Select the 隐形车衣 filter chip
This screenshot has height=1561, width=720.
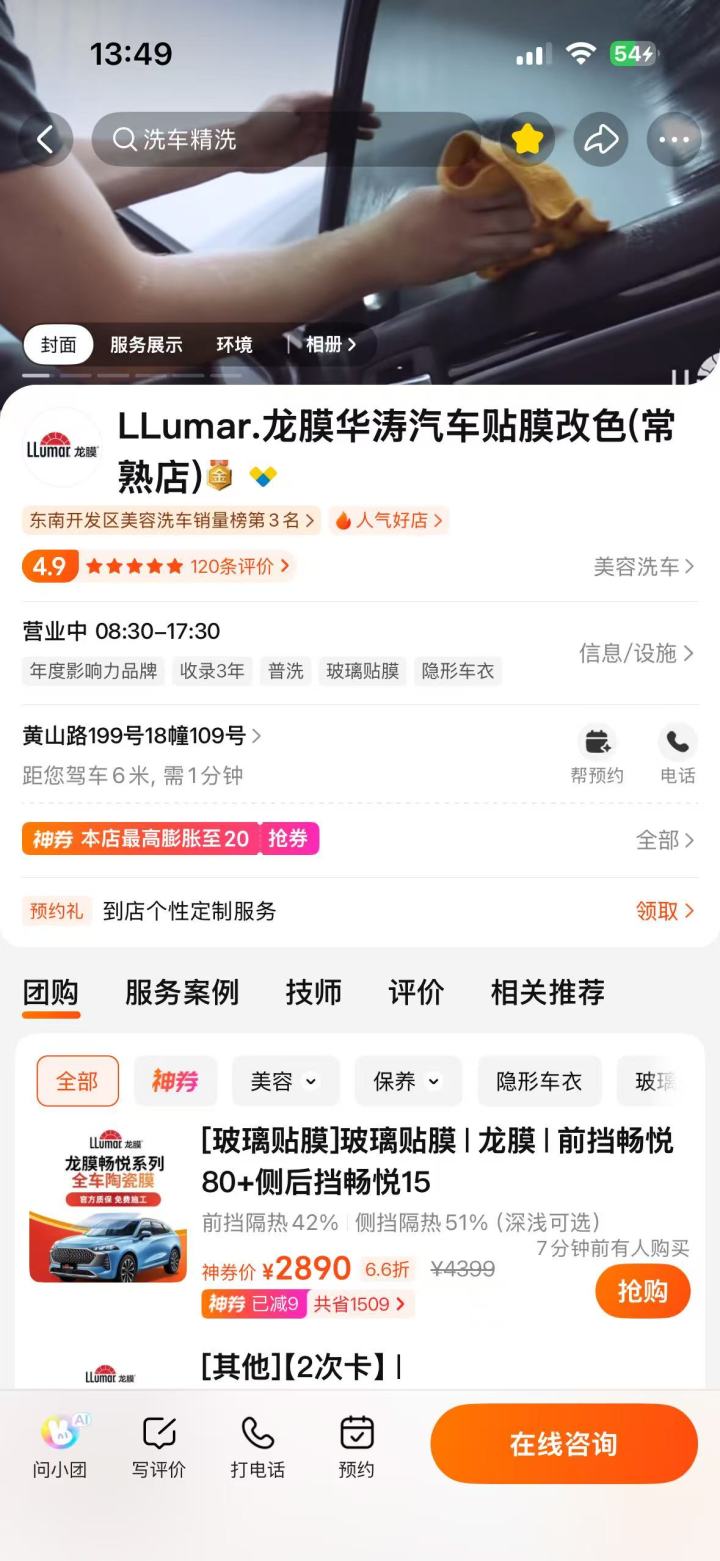coord(539,1081)
